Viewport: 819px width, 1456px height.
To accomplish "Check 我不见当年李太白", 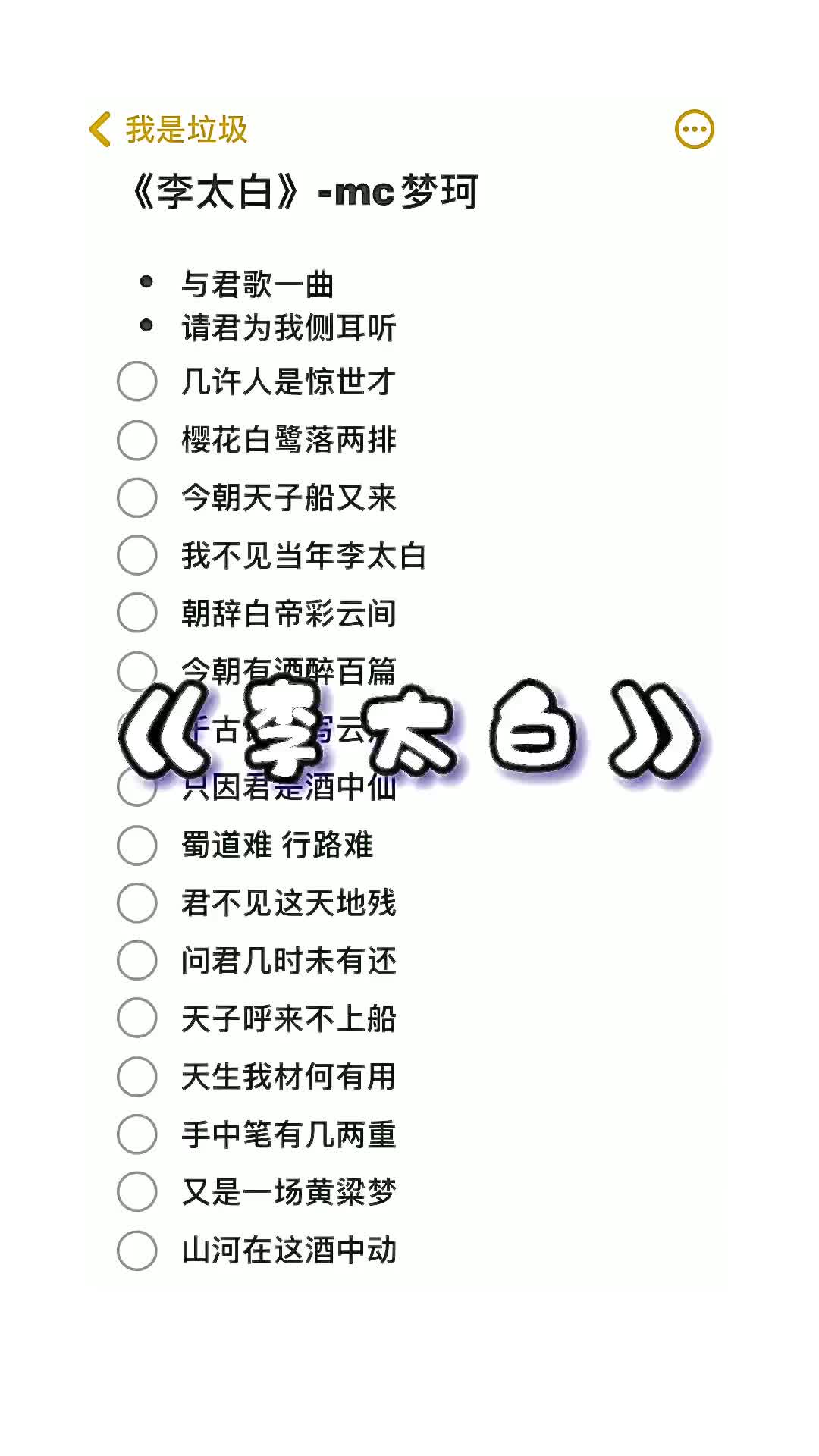I will pos(137,555).
